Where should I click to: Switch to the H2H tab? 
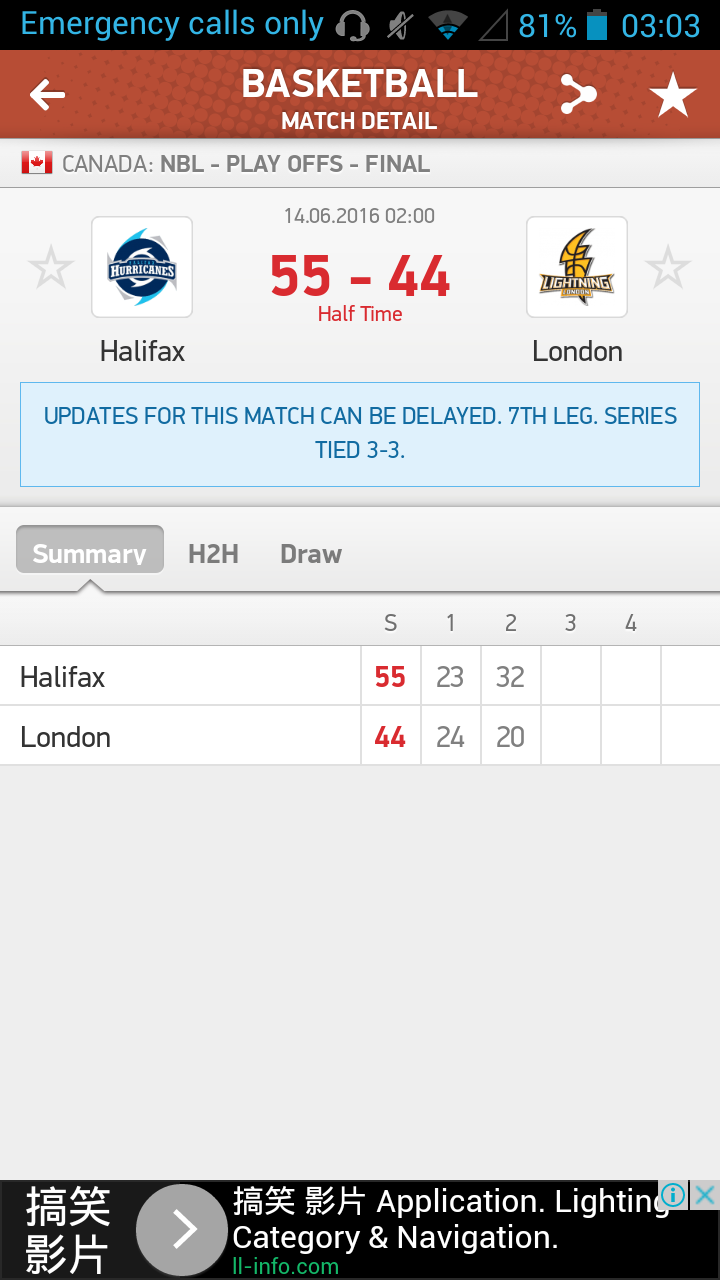[x=213, y=553]
